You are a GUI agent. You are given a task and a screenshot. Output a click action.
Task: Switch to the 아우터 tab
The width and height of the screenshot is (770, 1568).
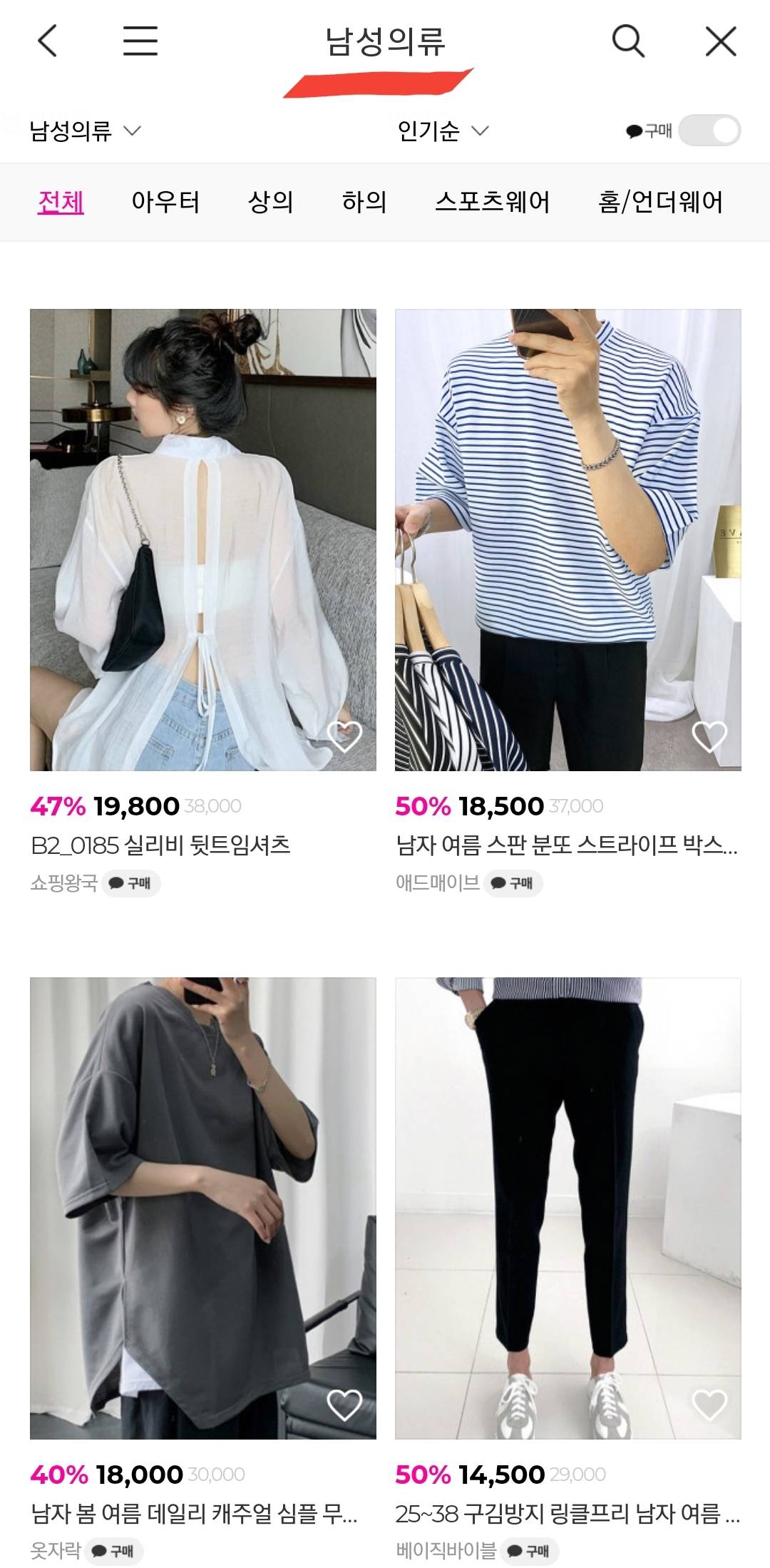[x=165, y=202]
